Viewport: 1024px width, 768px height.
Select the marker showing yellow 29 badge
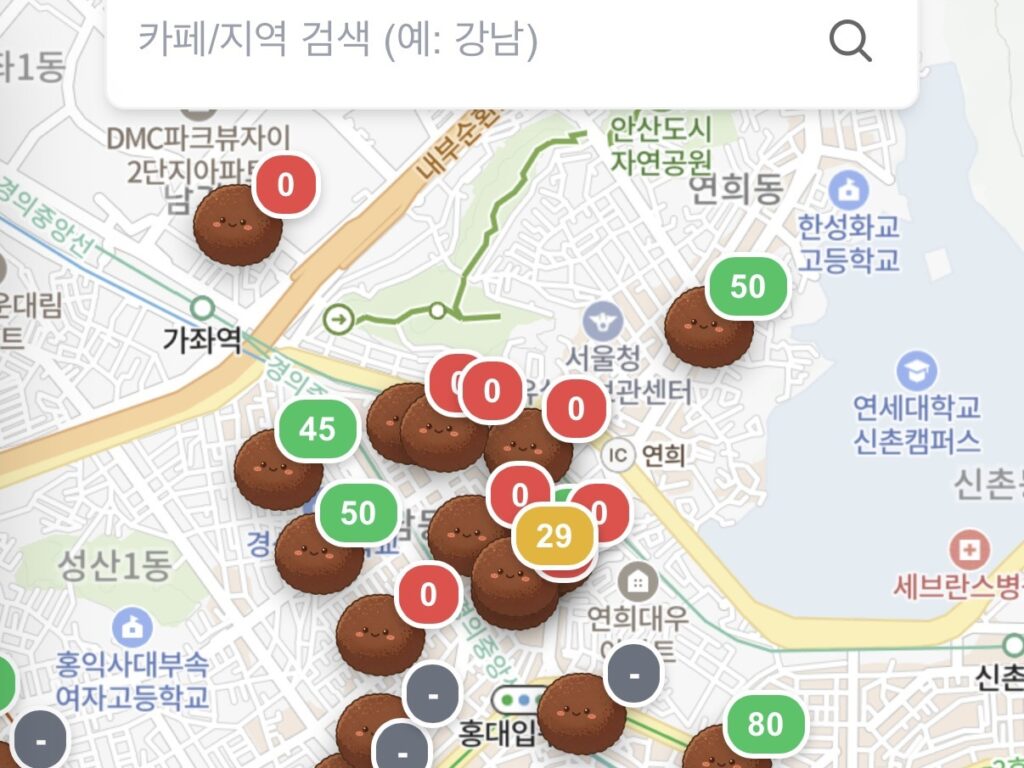click(554, 537)
